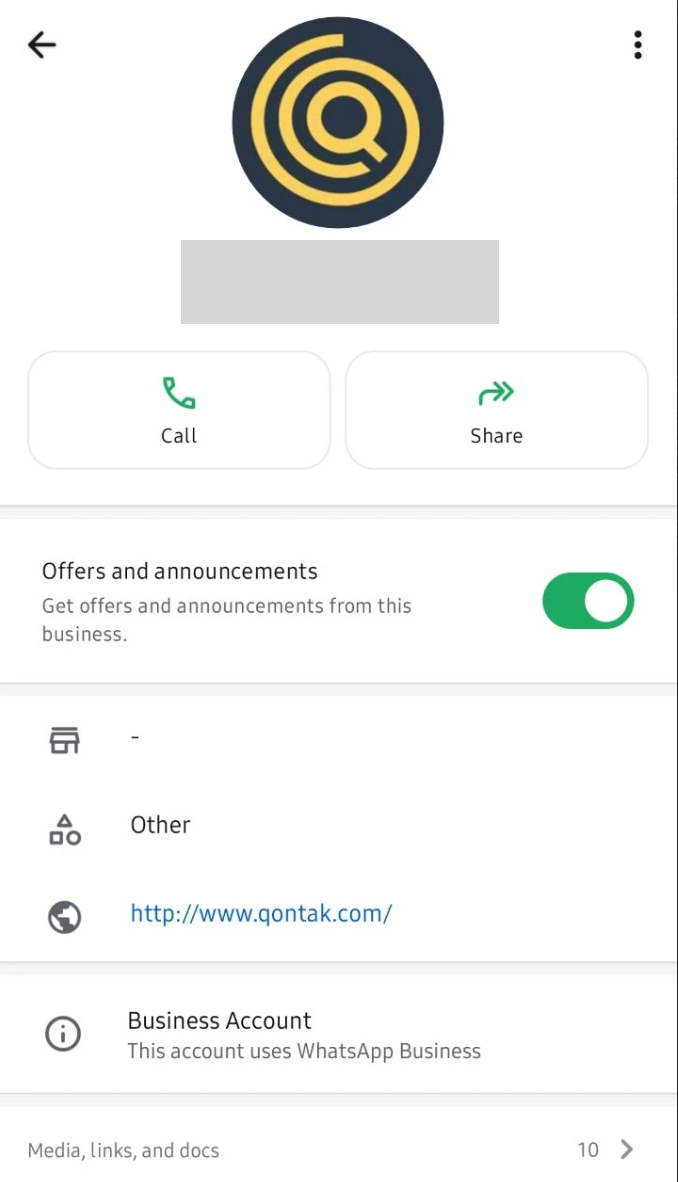The image size is (678, 1182).
Task: Open the three-dot overflow menu
Action: 637,45
